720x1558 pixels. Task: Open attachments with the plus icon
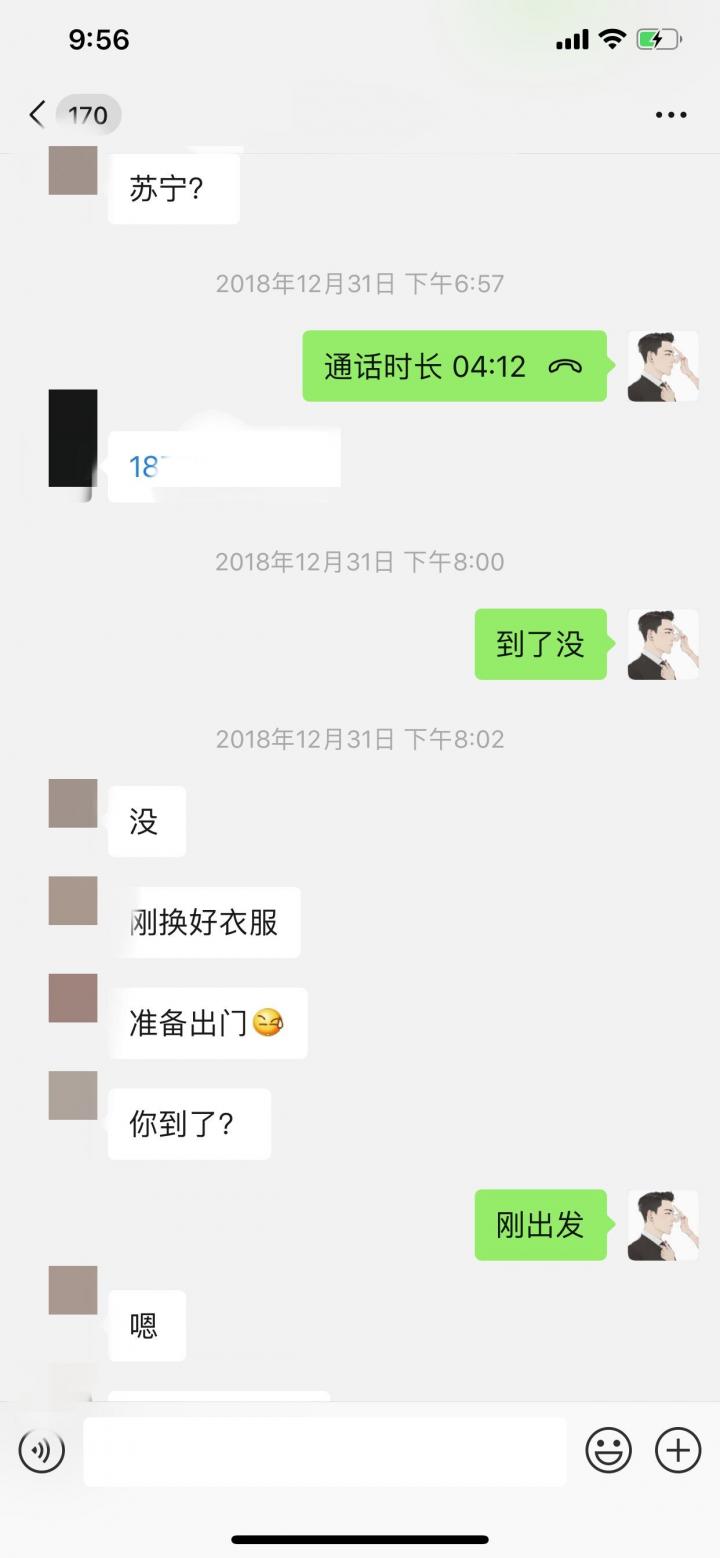coord(677,1449)
